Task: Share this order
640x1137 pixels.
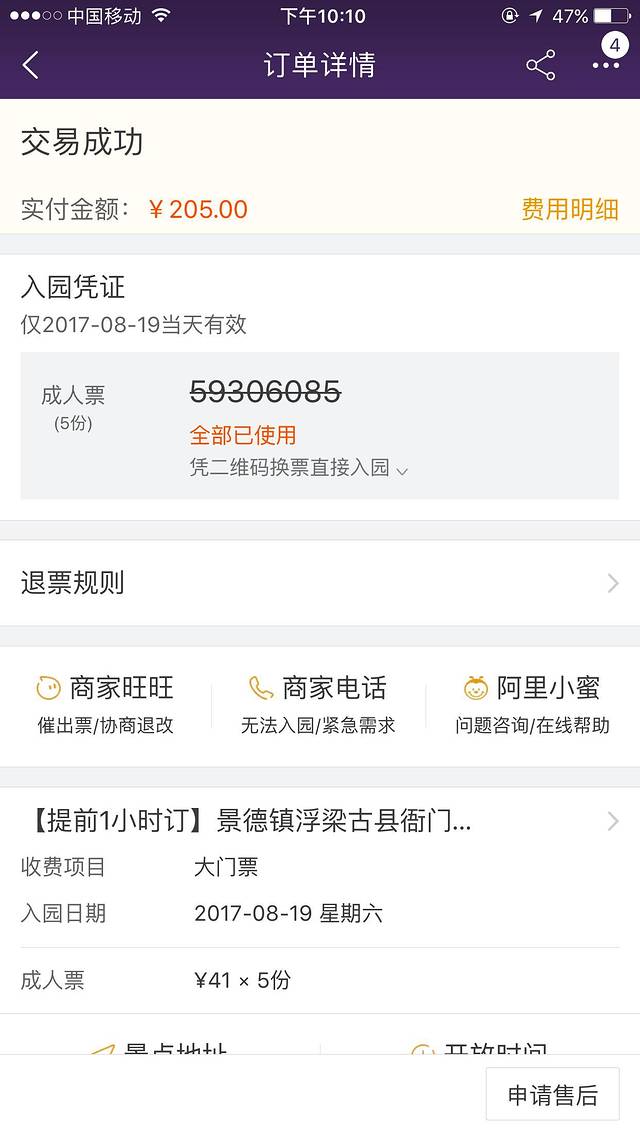Action: click(540, 66)
